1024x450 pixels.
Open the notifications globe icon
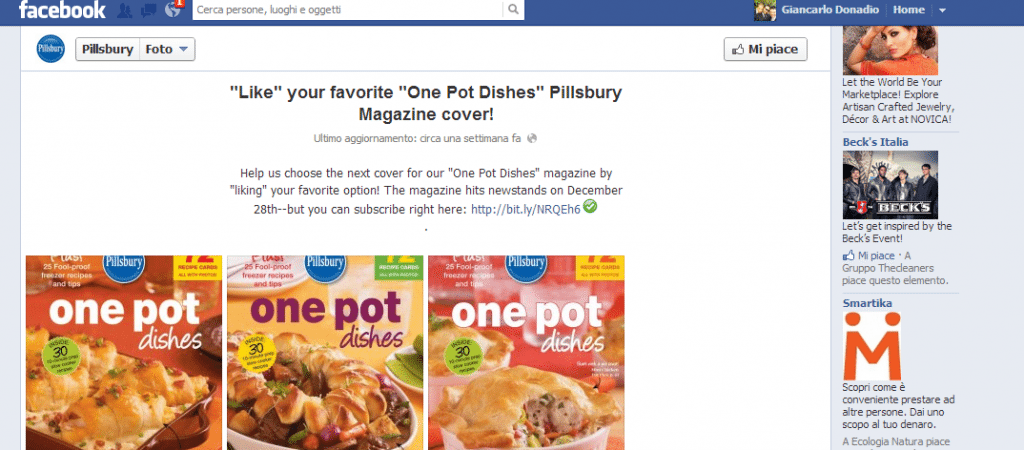click(x=173, y=10)
